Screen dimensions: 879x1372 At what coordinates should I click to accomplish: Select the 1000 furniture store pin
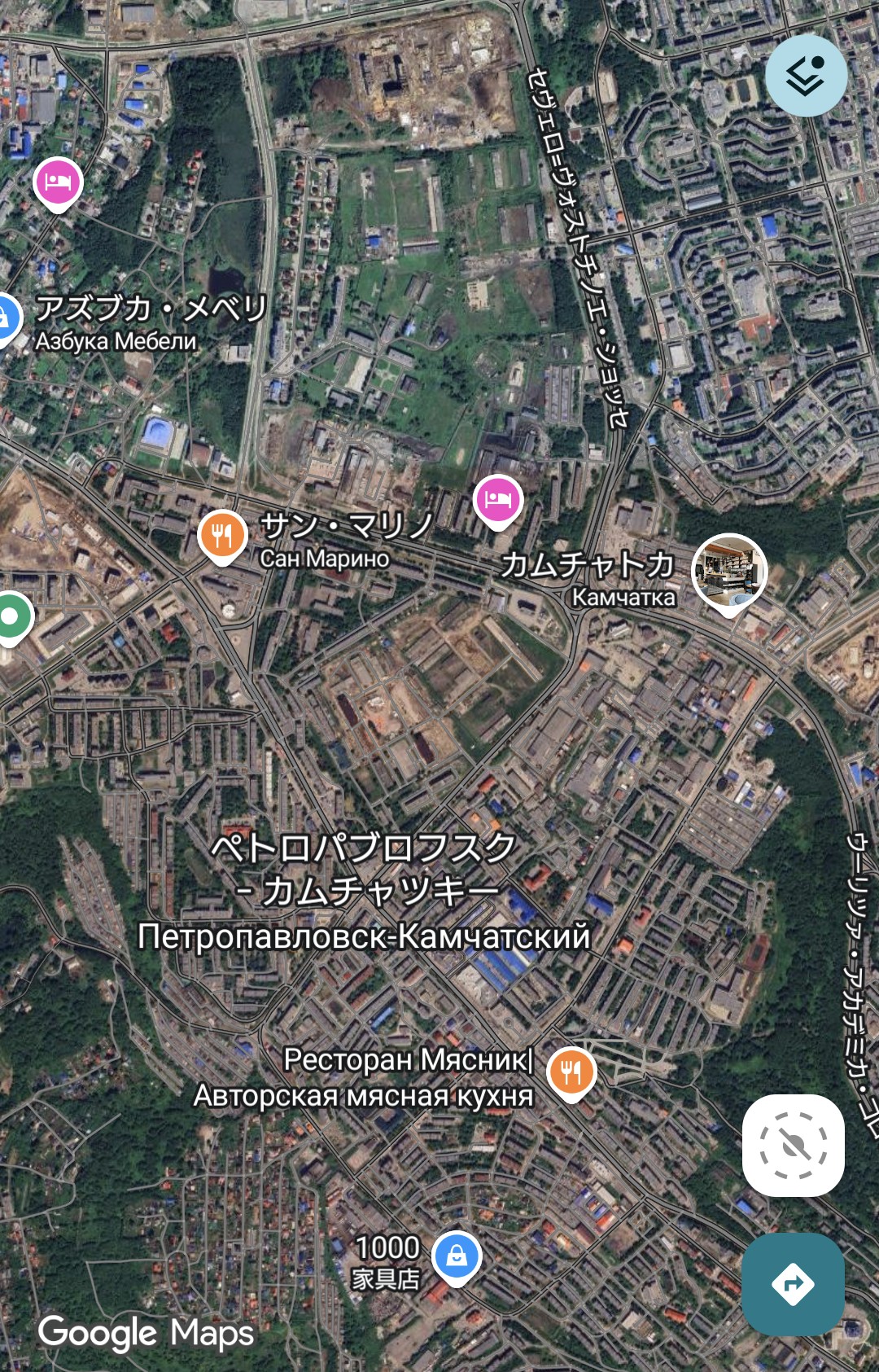457,1256
